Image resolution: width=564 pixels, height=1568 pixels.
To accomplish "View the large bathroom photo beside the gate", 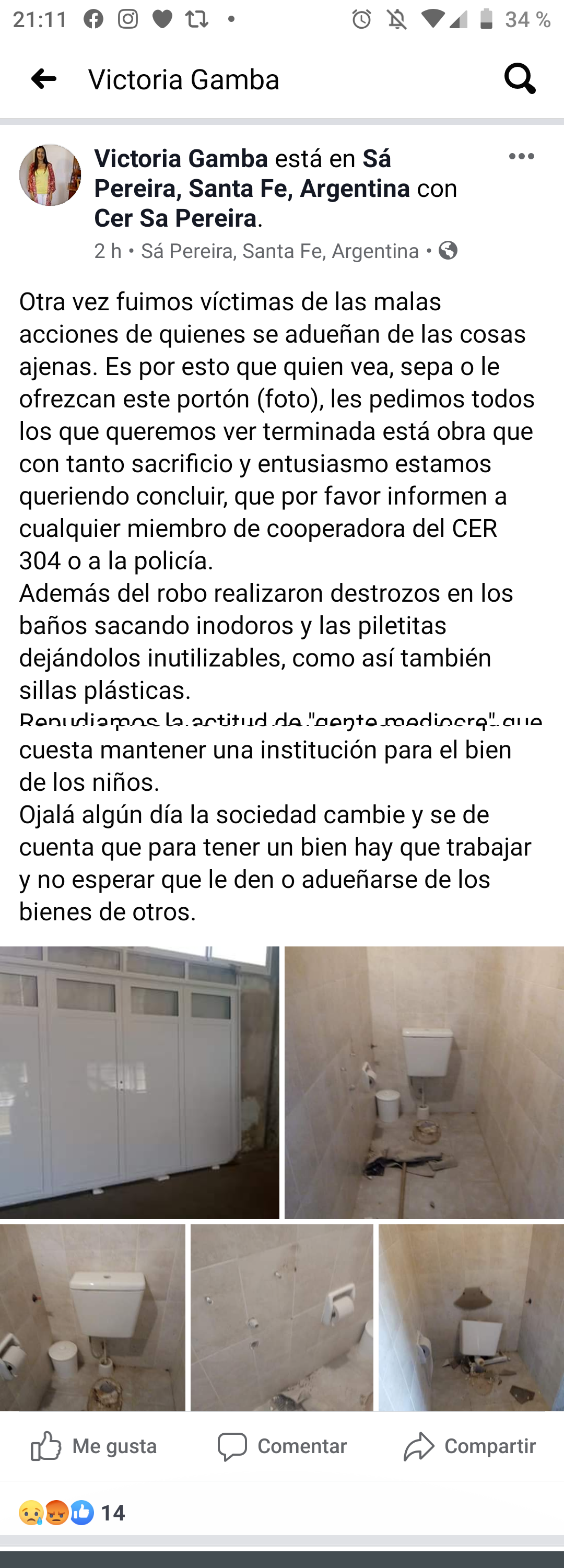I will click(x=424, y=1081).
